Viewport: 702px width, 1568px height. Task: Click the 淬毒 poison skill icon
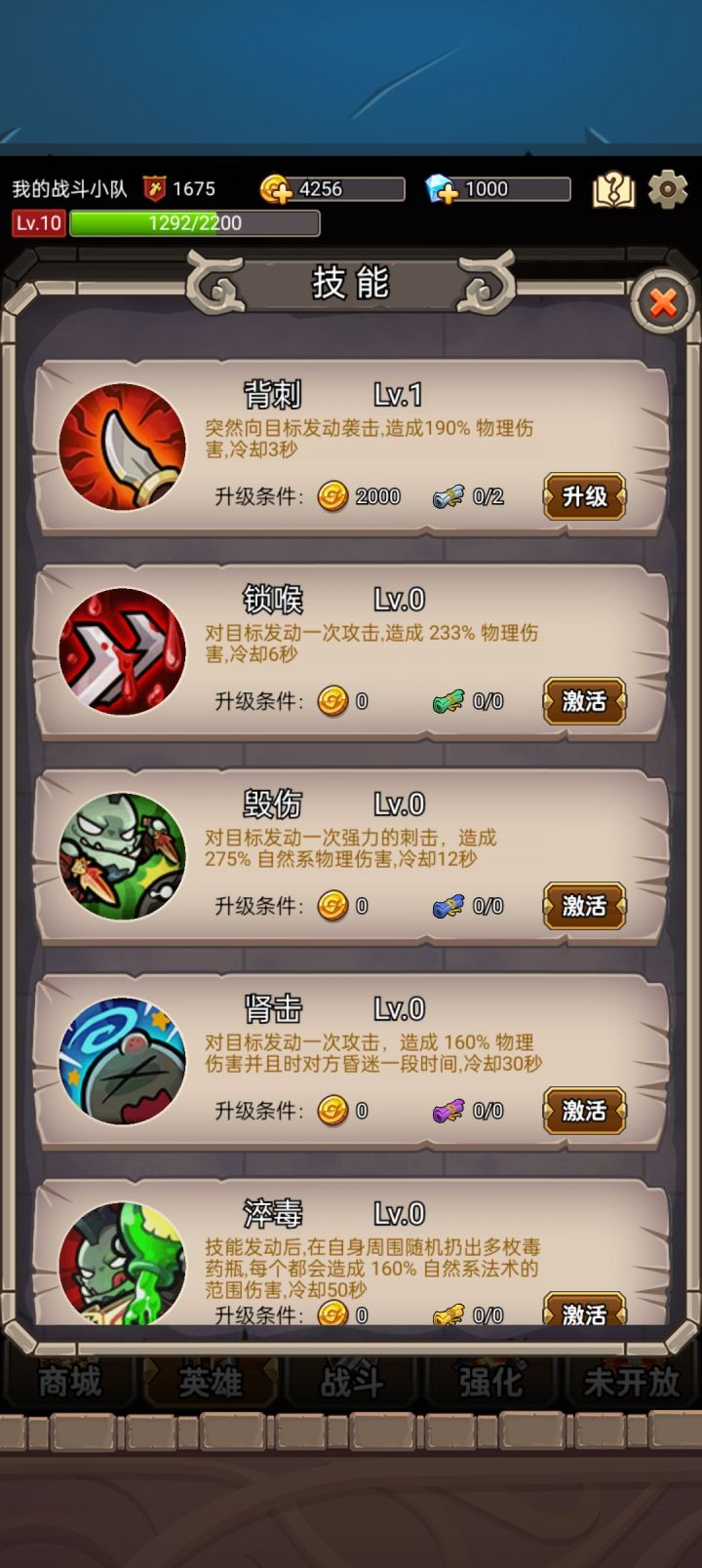(x=124, y=1268)
